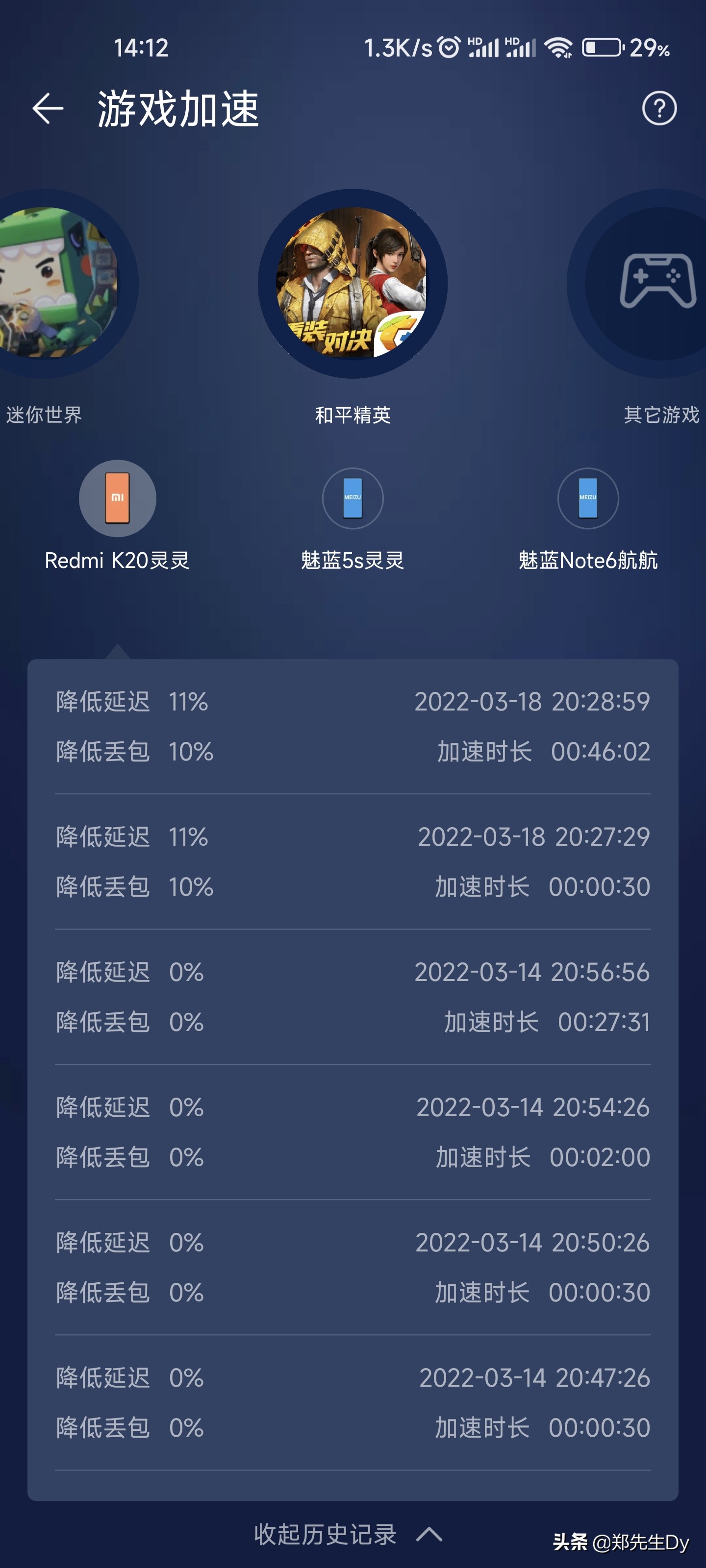Open the 和平精英 game icon
Viewport: 706px width, 1568px height.
click(352, 285)
